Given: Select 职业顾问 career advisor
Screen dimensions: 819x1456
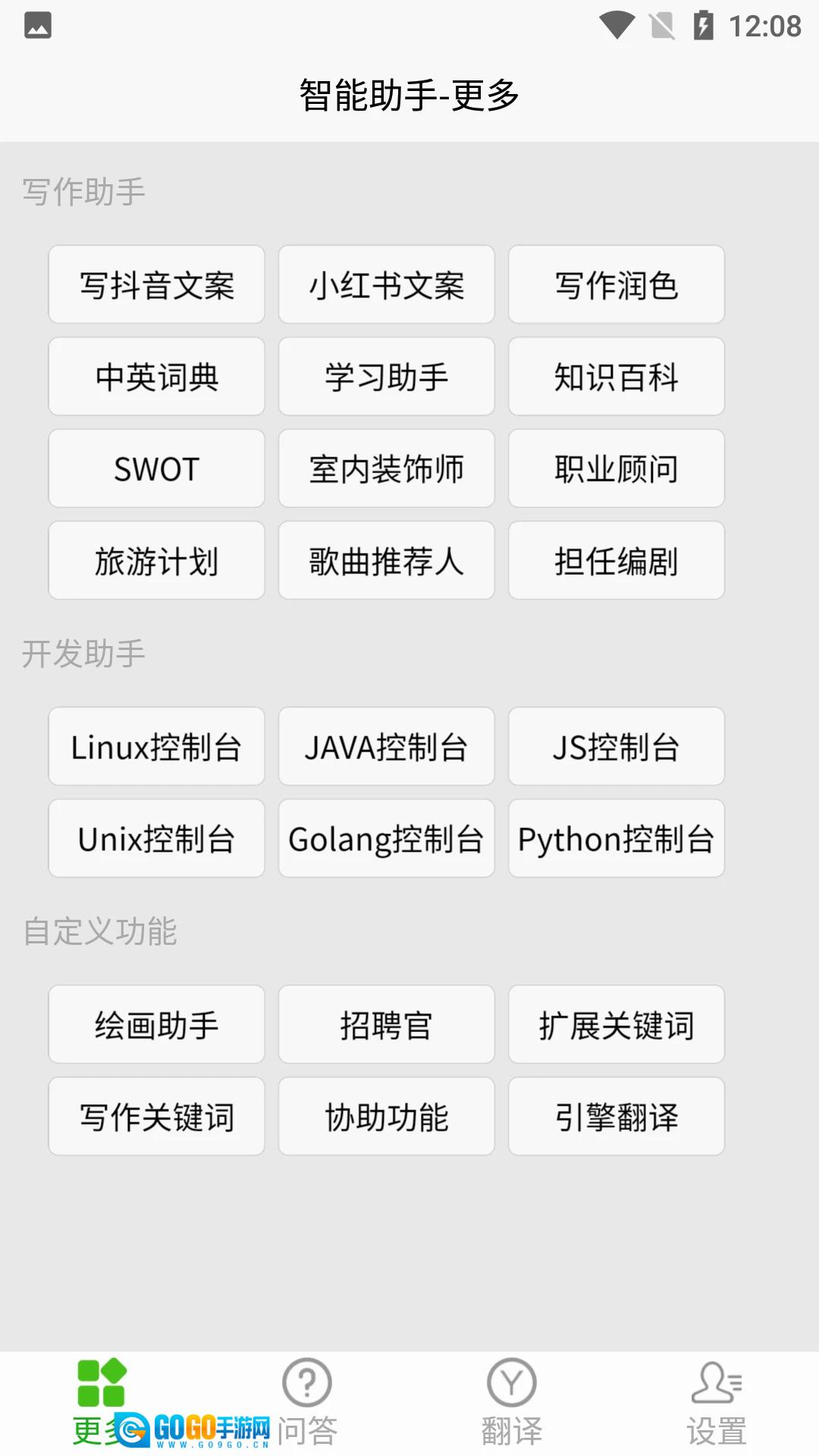Looking at the screenshot, I should [x=616, y=469].
